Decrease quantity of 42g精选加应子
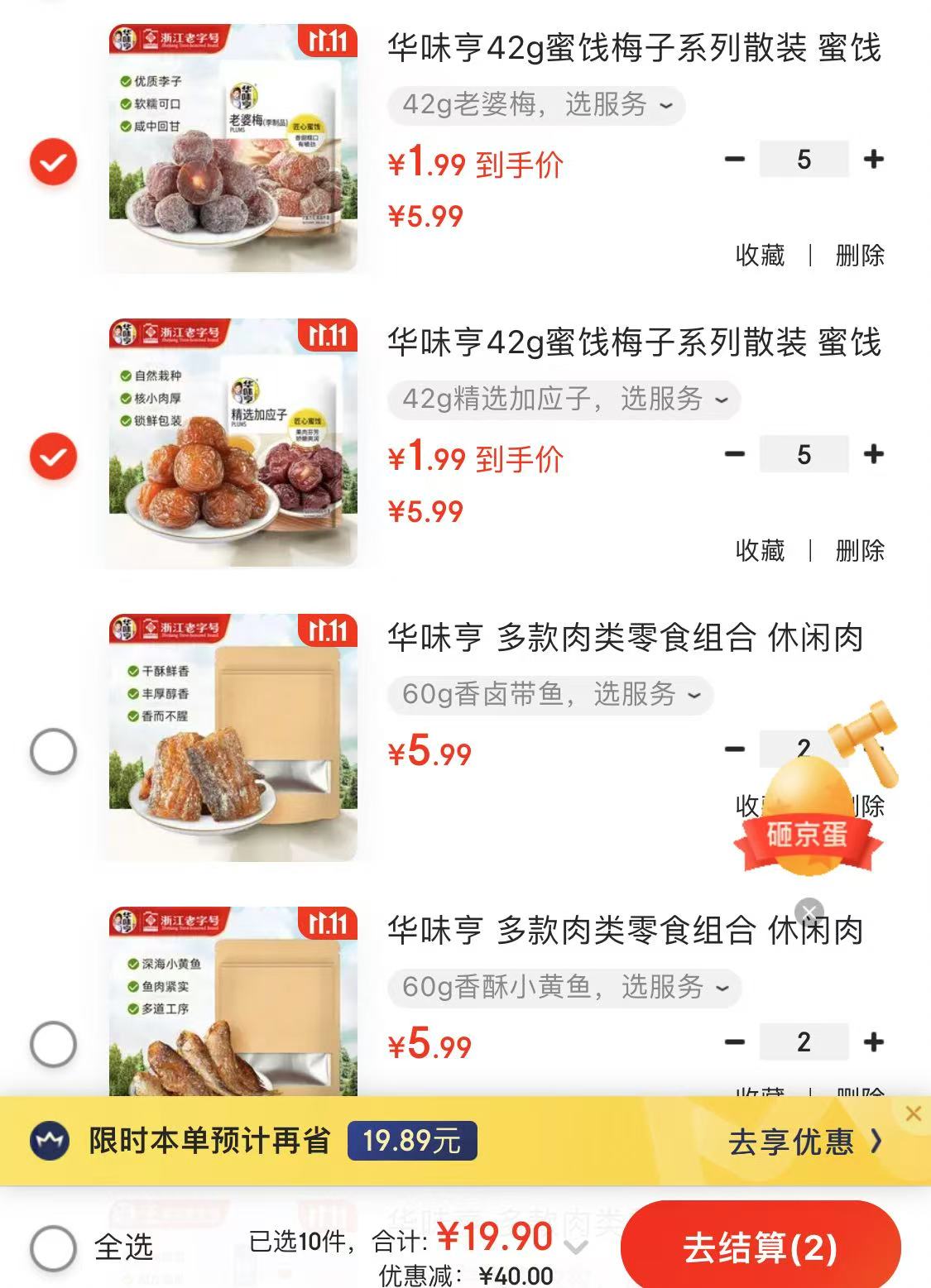 [735, 454]
